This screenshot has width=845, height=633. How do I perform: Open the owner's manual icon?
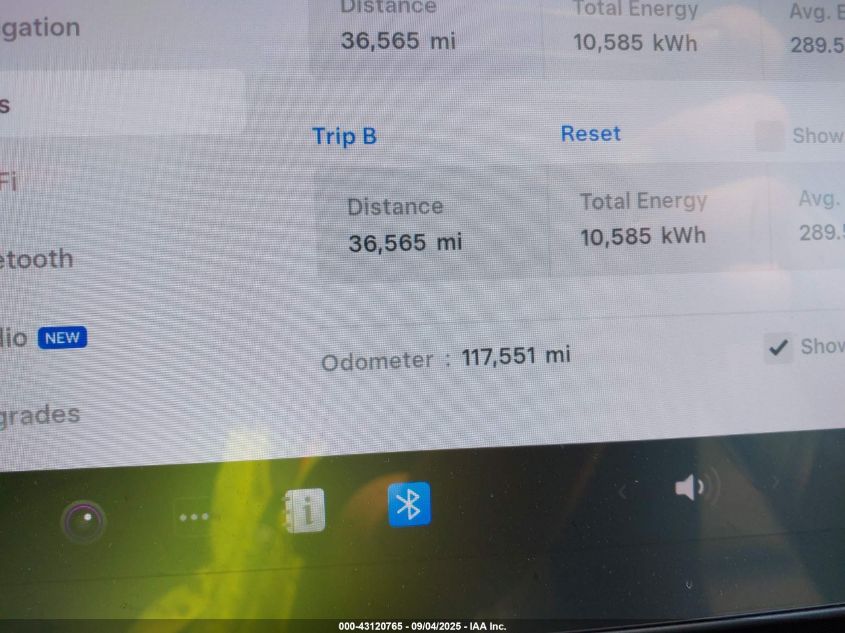[x=304, y=511]
